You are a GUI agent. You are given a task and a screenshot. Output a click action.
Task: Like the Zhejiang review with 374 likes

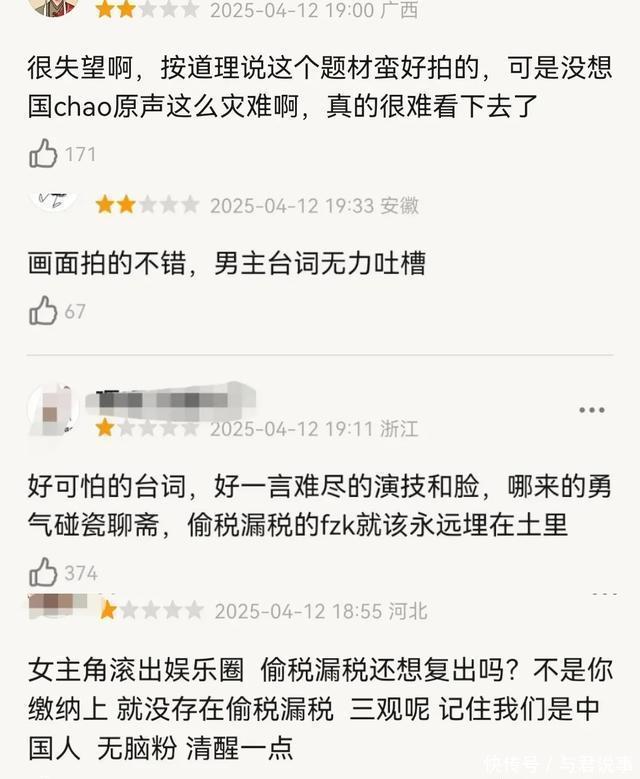(x=44, y=572)
